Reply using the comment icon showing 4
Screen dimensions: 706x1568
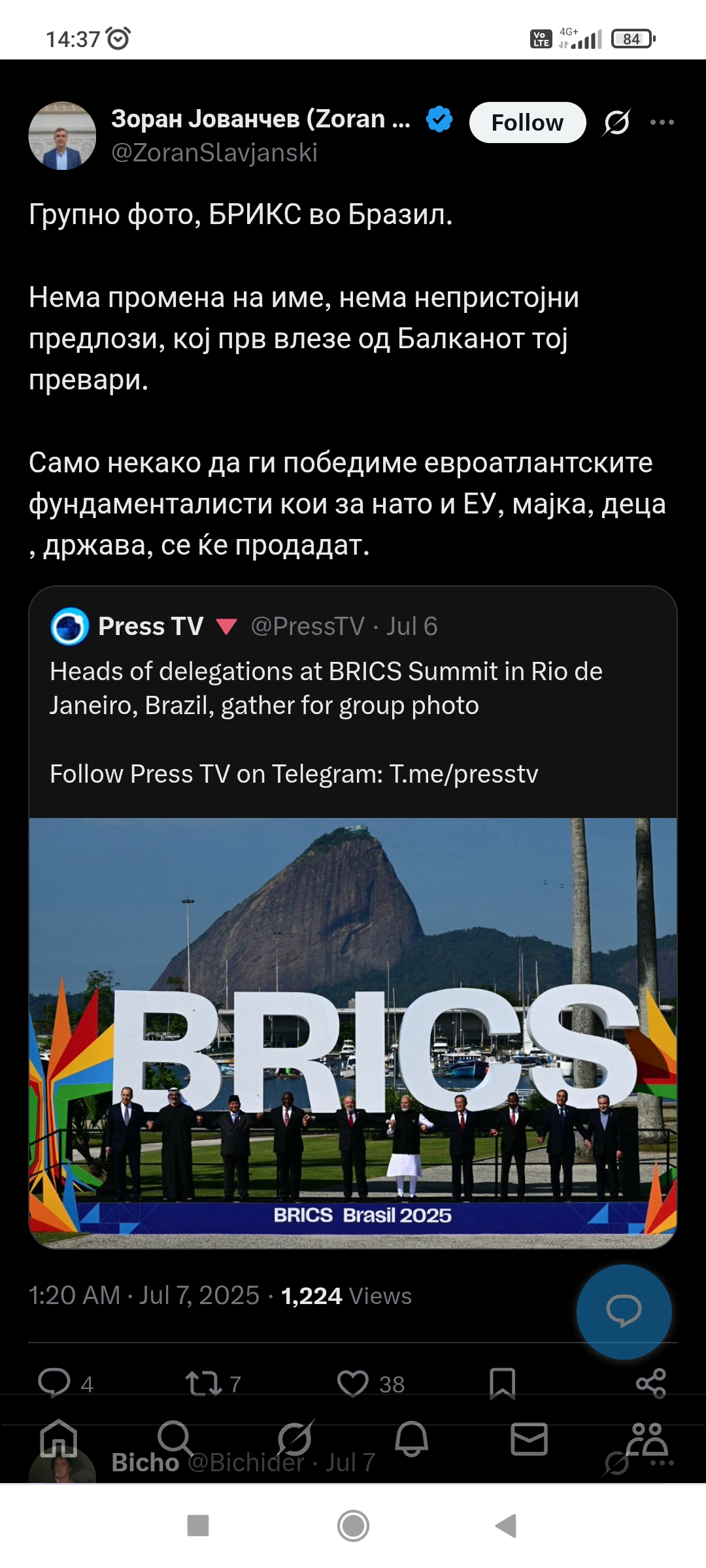[x=55, y=1383]
